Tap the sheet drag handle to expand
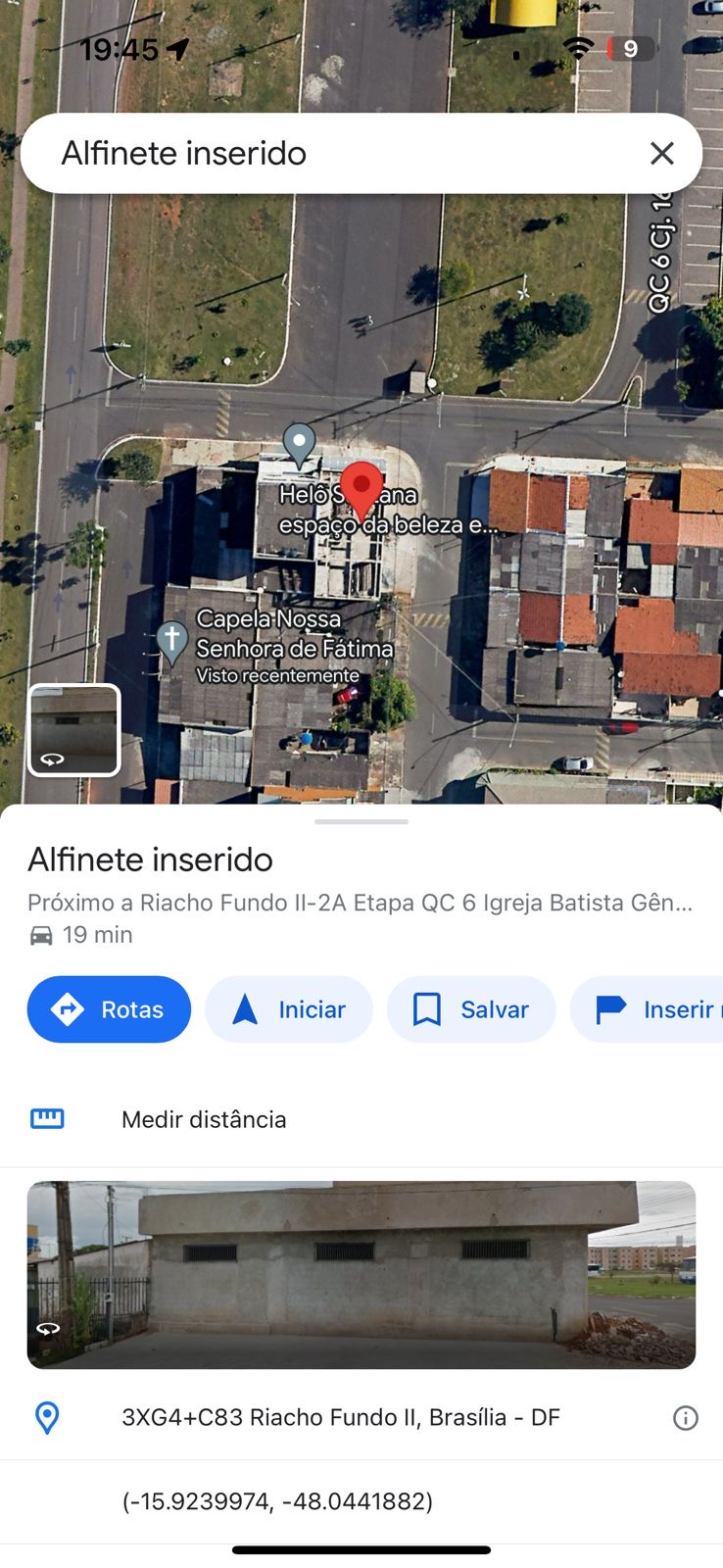723x1568 pixels. 361,821
